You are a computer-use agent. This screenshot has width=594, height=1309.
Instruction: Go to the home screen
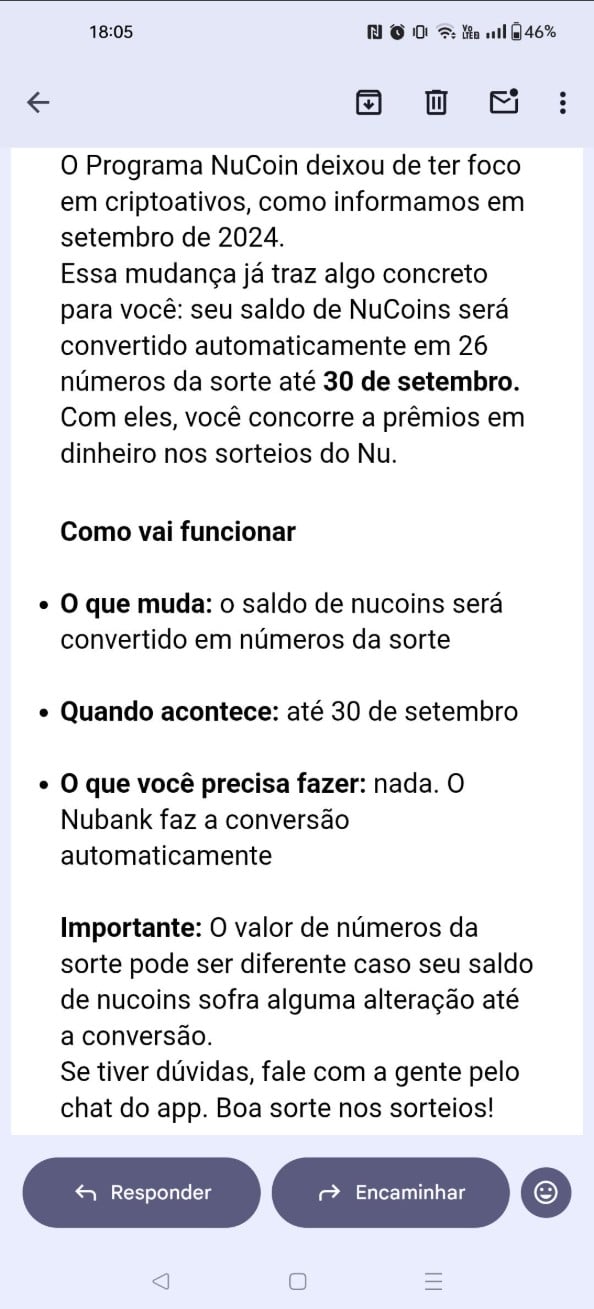(297, 1281)
